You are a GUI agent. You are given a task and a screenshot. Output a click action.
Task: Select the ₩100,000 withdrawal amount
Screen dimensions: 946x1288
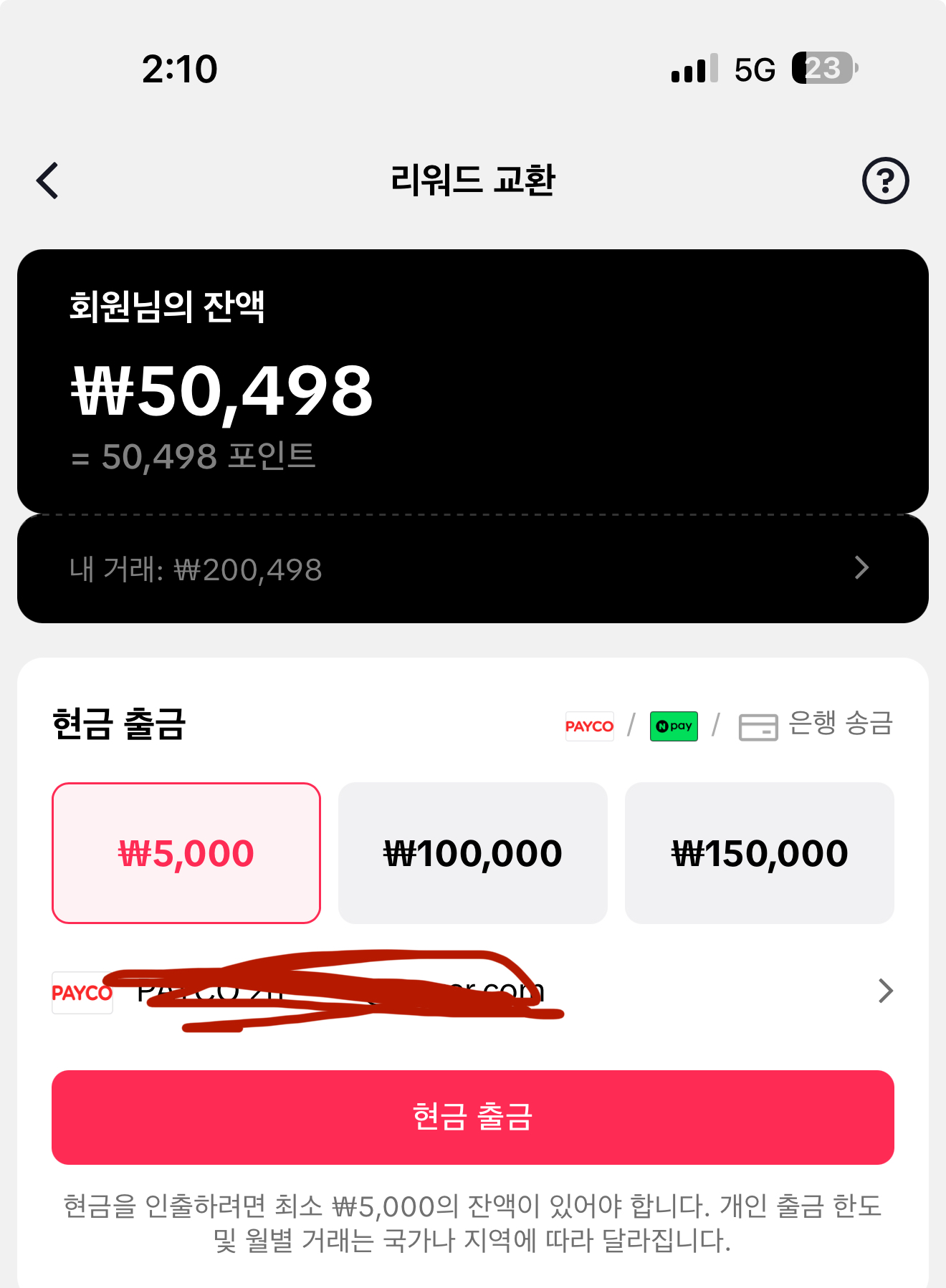coord(473,852)
